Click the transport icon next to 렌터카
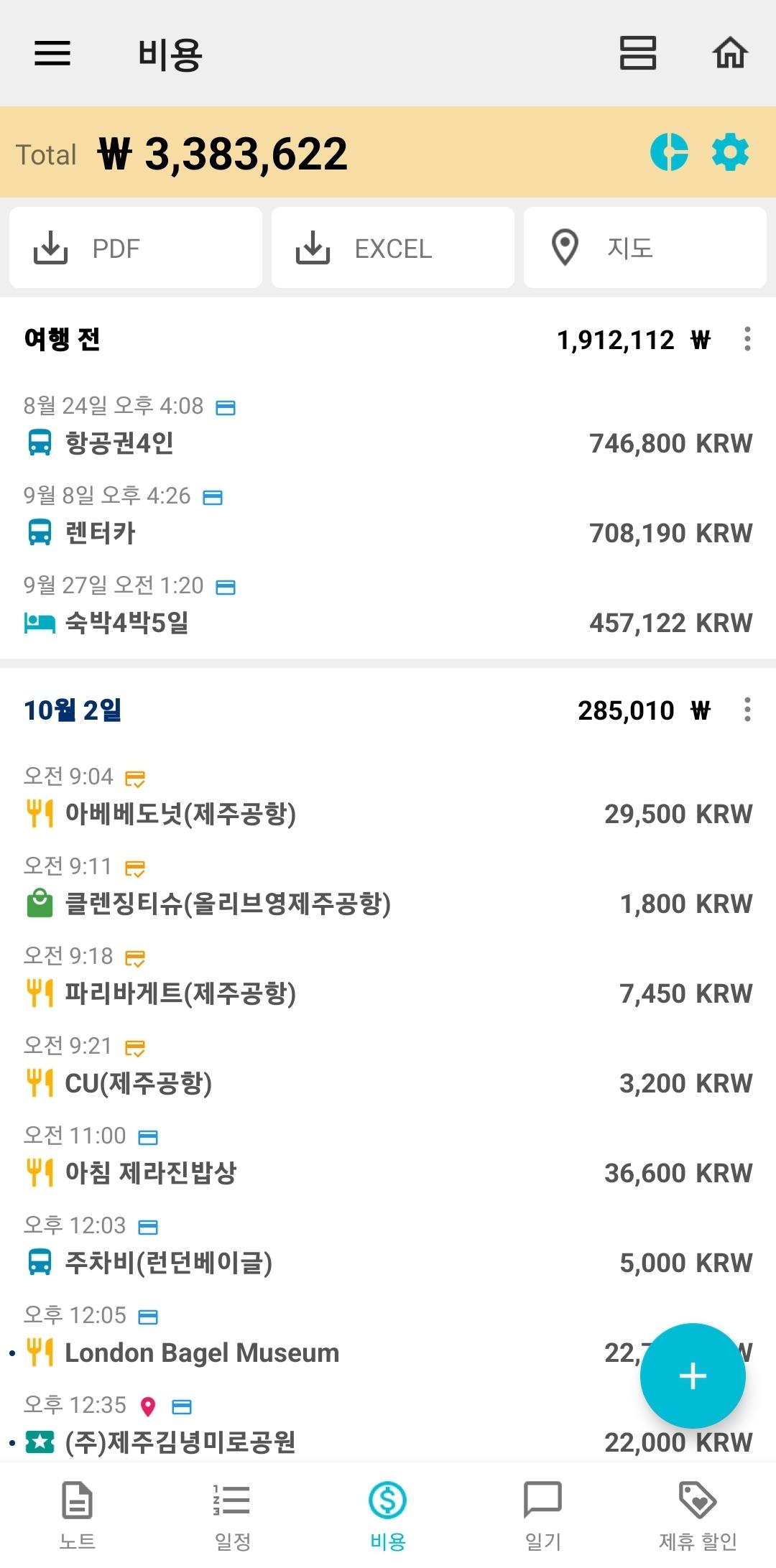 [x=41, y=533]
